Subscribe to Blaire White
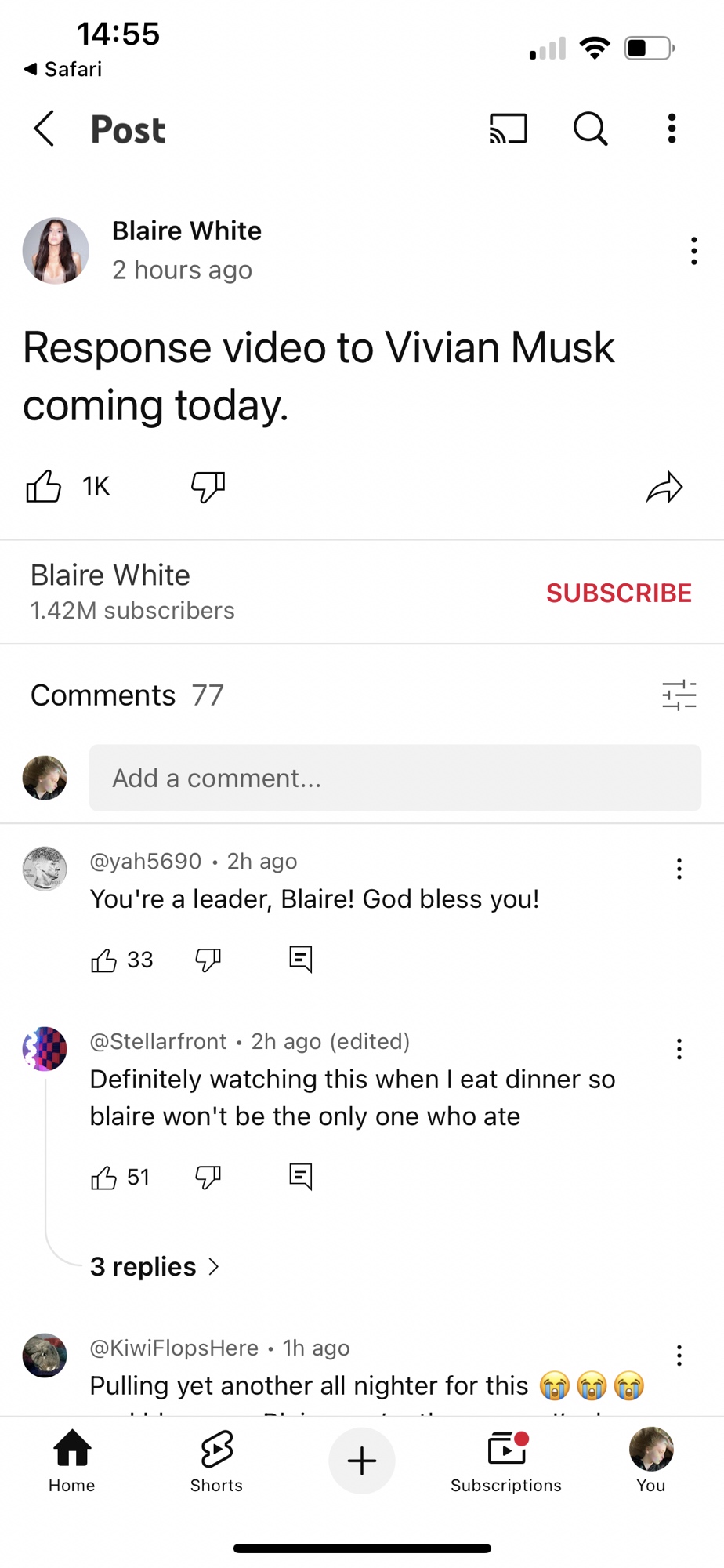Image resolution: width=724 pixels, height=1568 pixels. [618, 593]
